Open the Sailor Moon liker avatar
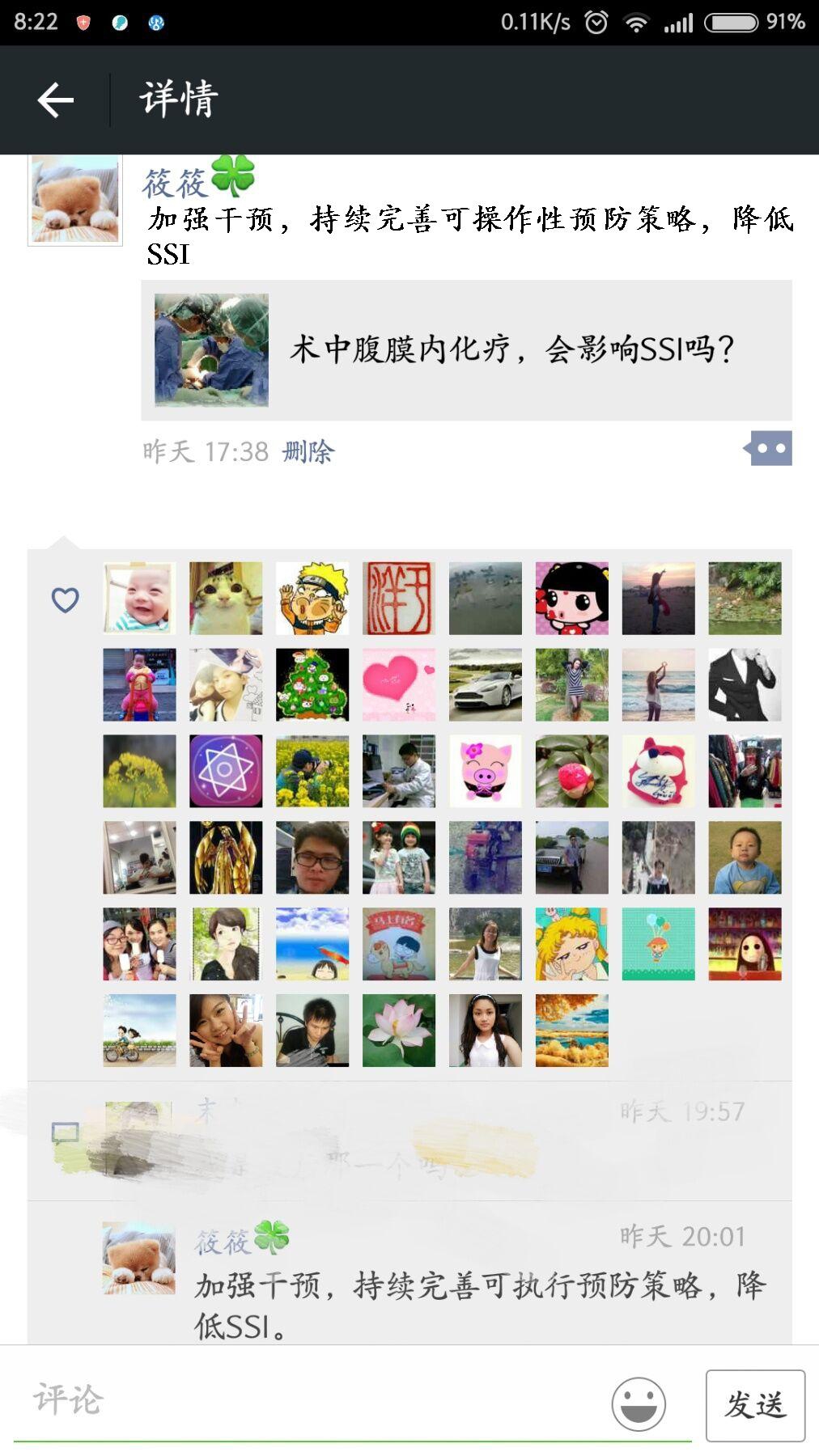The image size is (819, 1456). point(571,944)
